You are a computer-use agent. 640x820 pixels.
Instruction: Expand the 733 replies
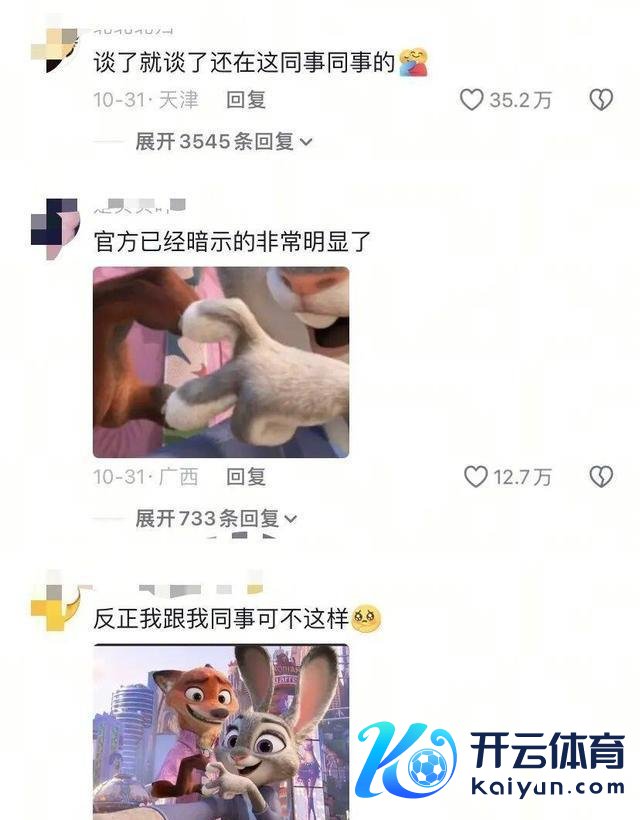click(217, 519)
